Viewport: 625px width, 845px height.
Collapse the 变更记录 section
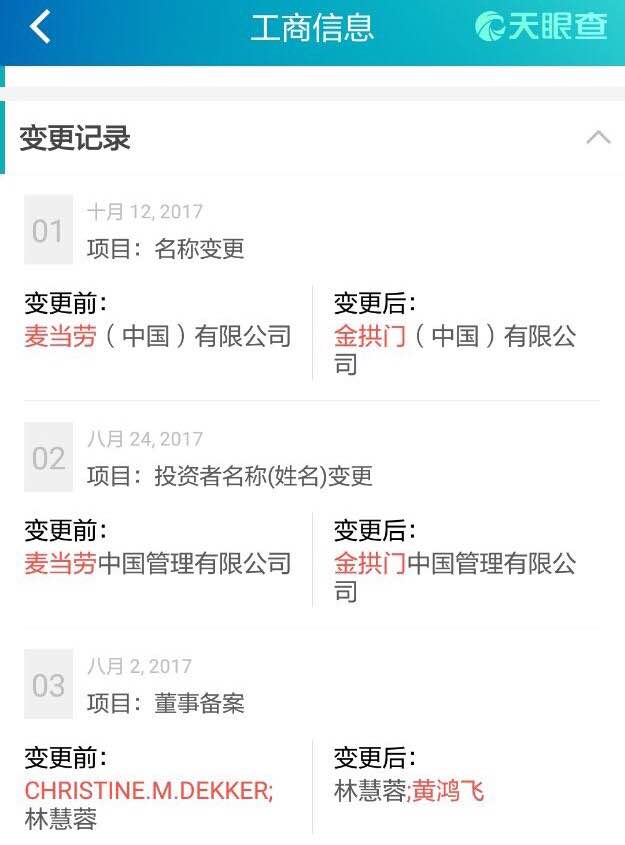(x=598, y=138)
